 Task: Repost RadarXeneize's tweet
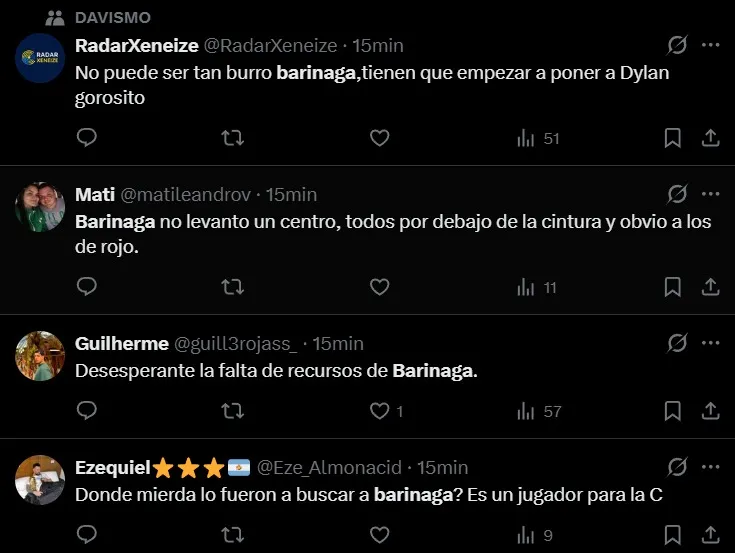(x=233, y=138)
